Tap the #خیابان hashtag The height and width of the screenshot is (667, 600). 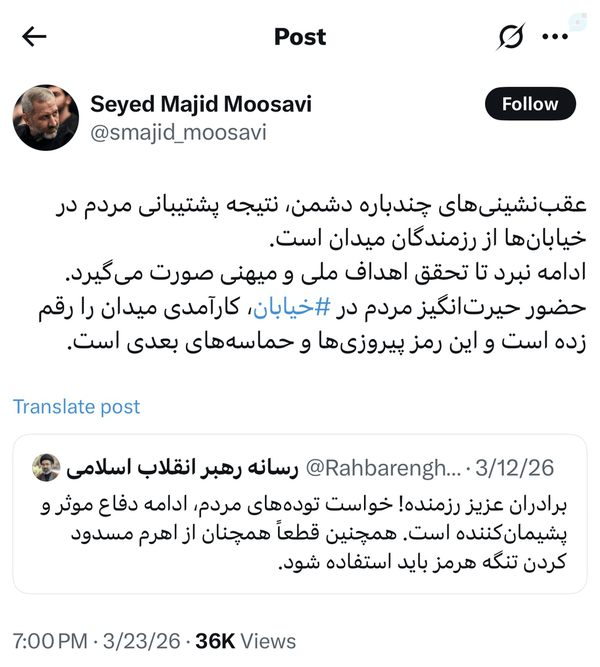pos(291,307)
